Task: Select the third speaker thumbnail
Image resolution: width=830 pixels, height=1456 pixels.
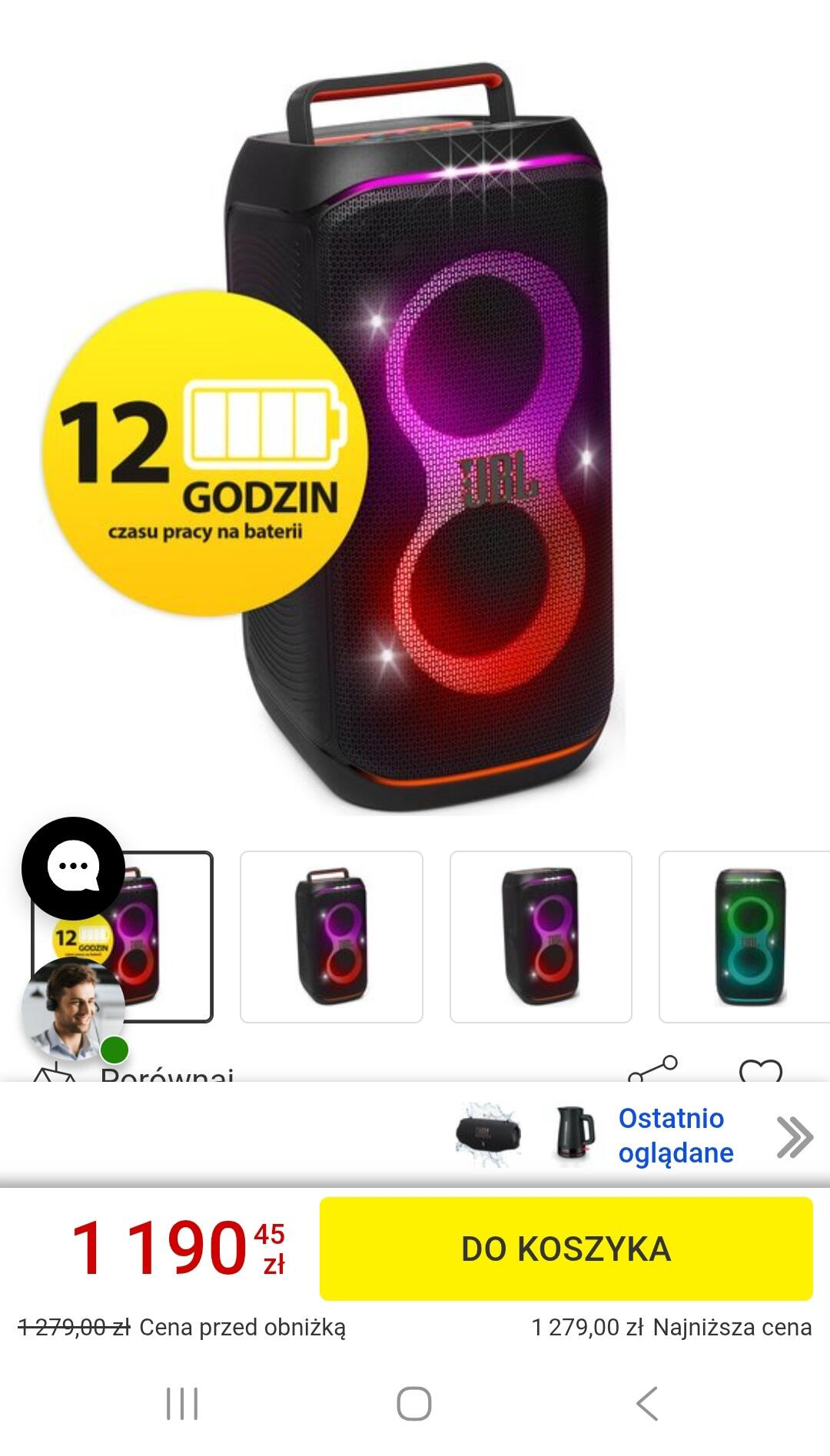Action: tap(540, 937)
